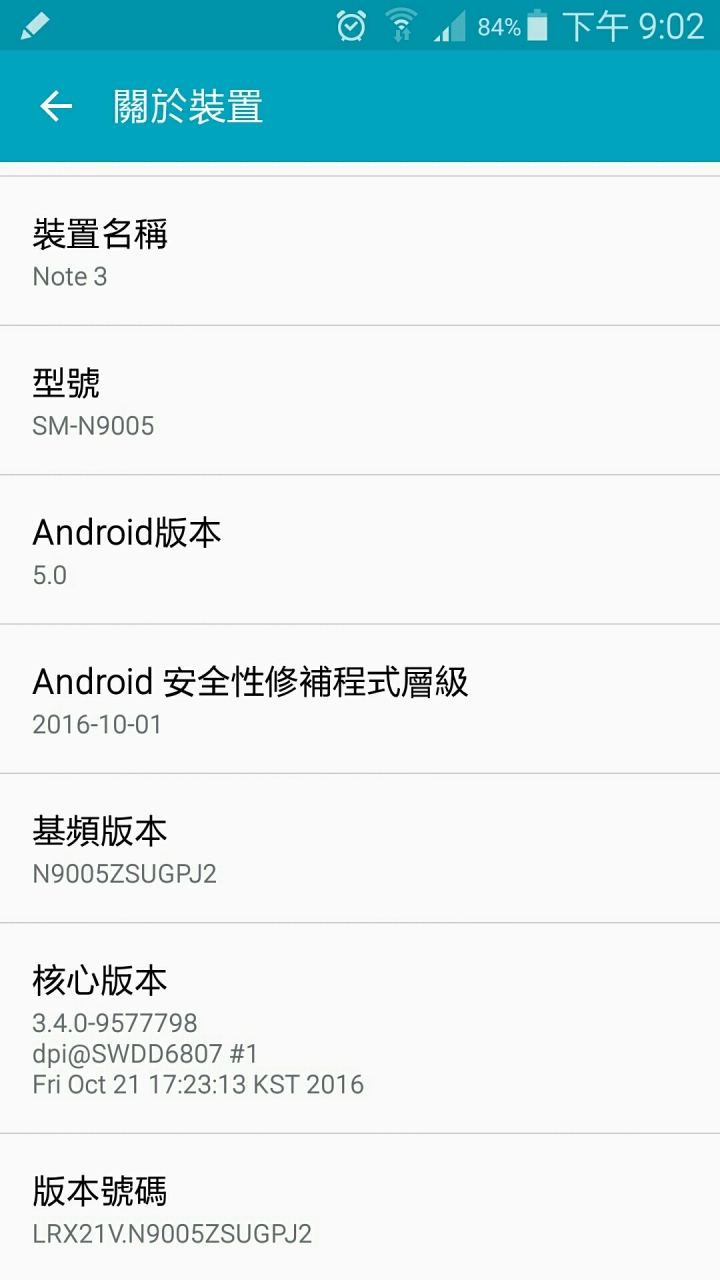
Task: Go back from 關於裝置 screen
Action: (56, 106)
